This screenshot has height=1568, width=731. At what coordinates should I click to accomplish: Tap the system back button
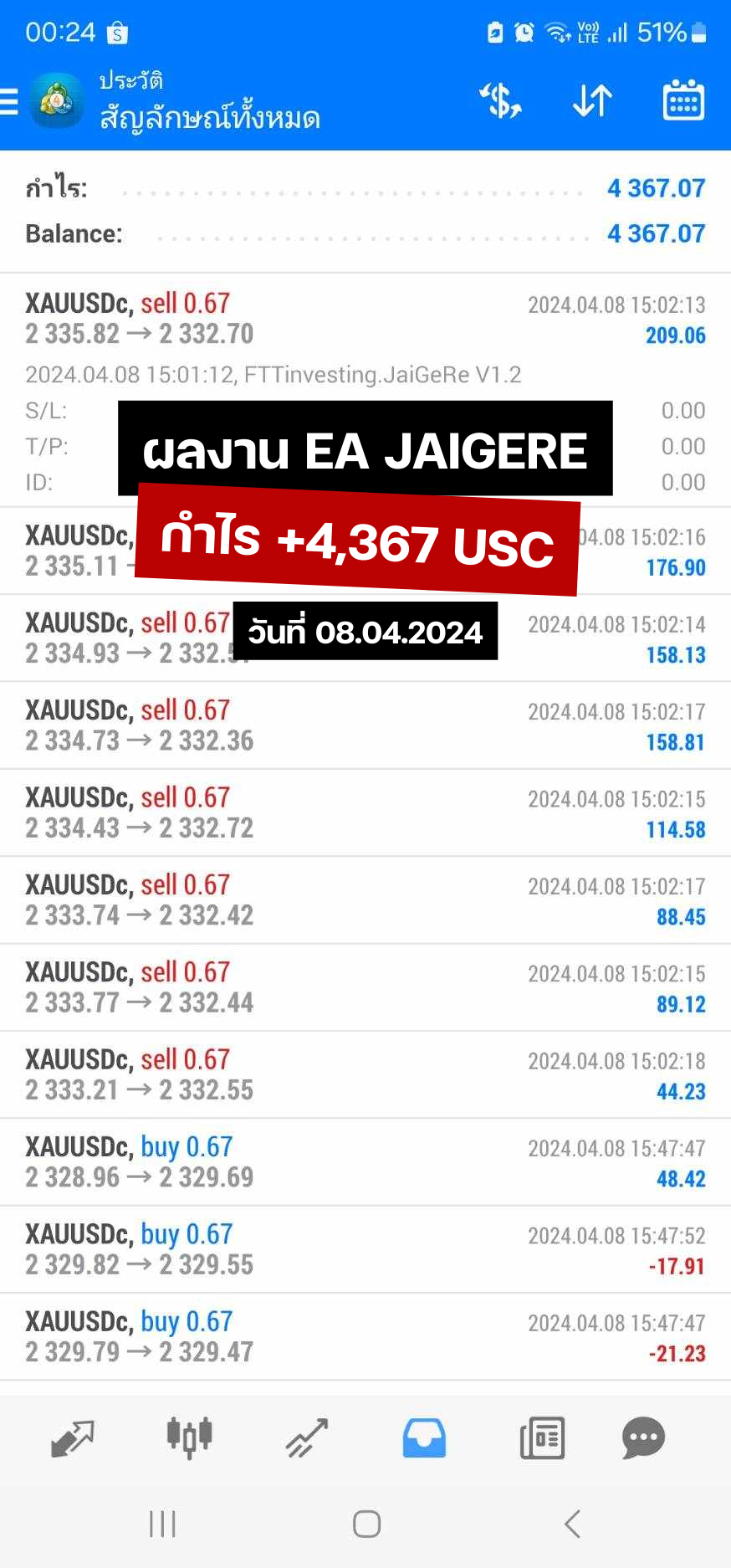click(x=572, y=1524)
